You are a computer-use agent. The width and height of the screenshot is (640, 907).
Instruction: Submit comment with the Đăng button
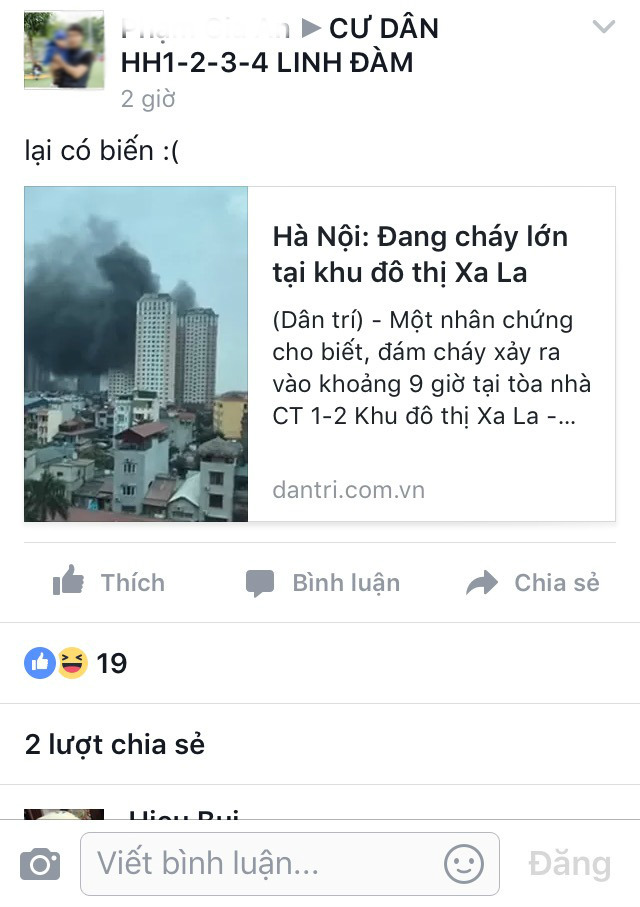(x=569, y=864)
